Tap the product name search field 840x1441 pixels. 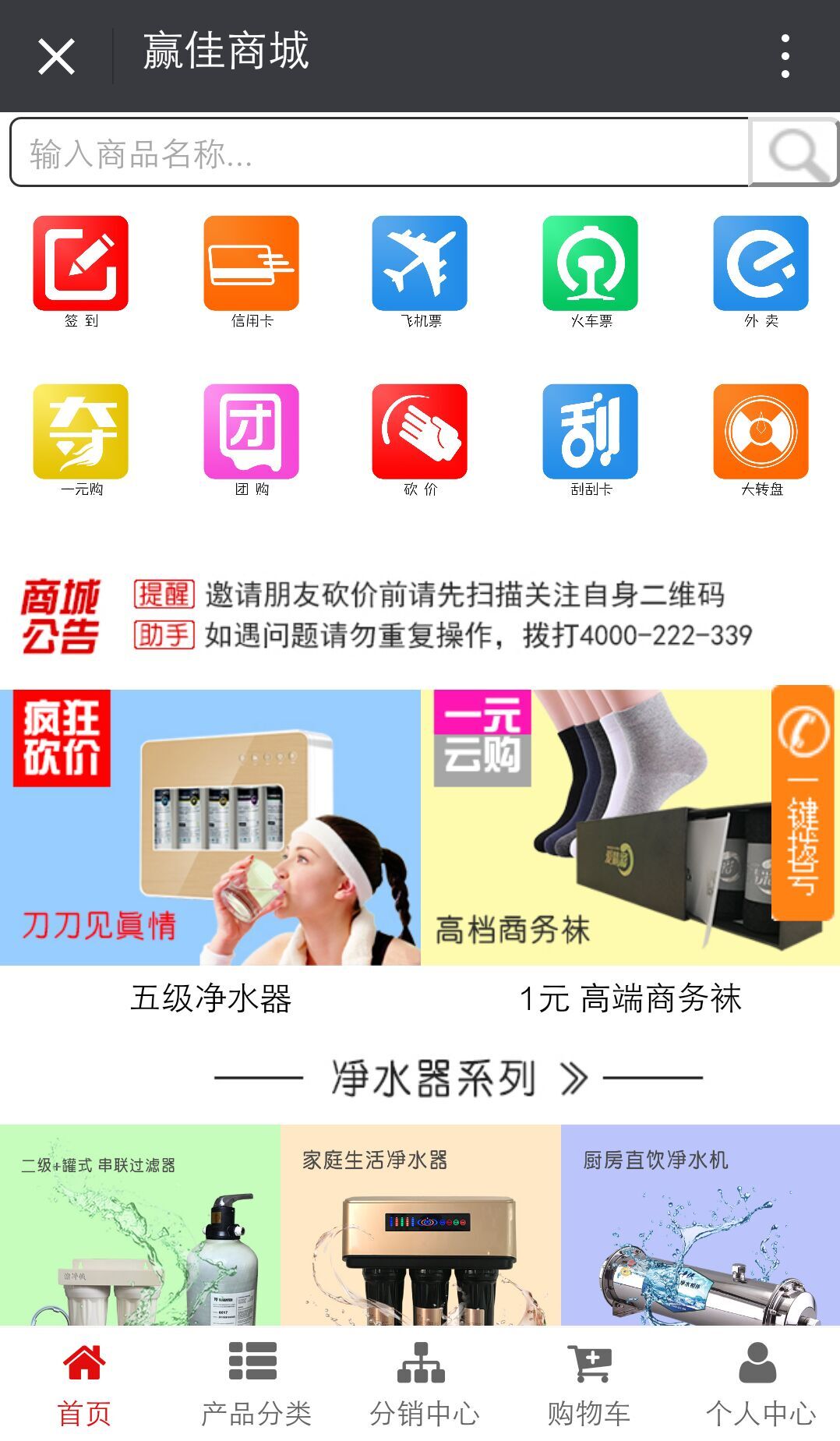tap(379, 153)
